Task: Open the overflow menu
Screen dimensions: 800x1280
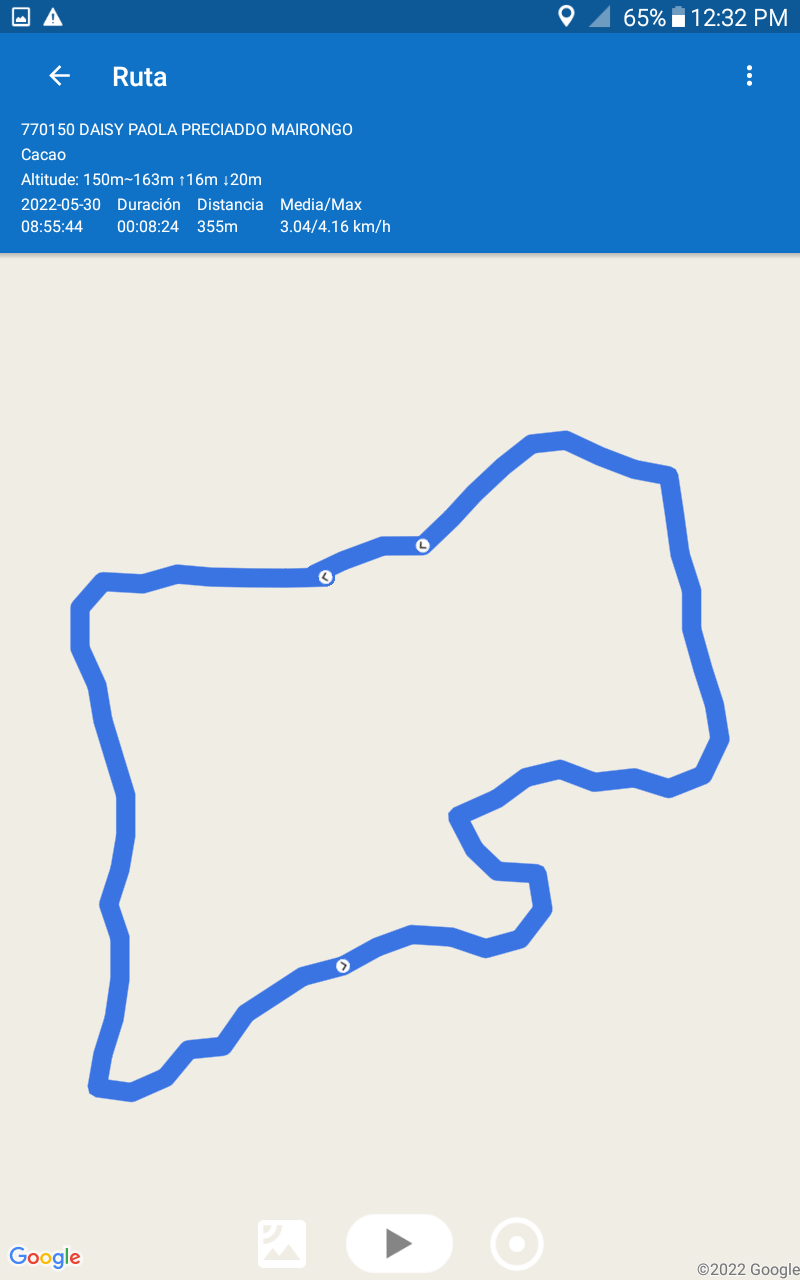Action: pyautogui.click(x=749, y=76)
